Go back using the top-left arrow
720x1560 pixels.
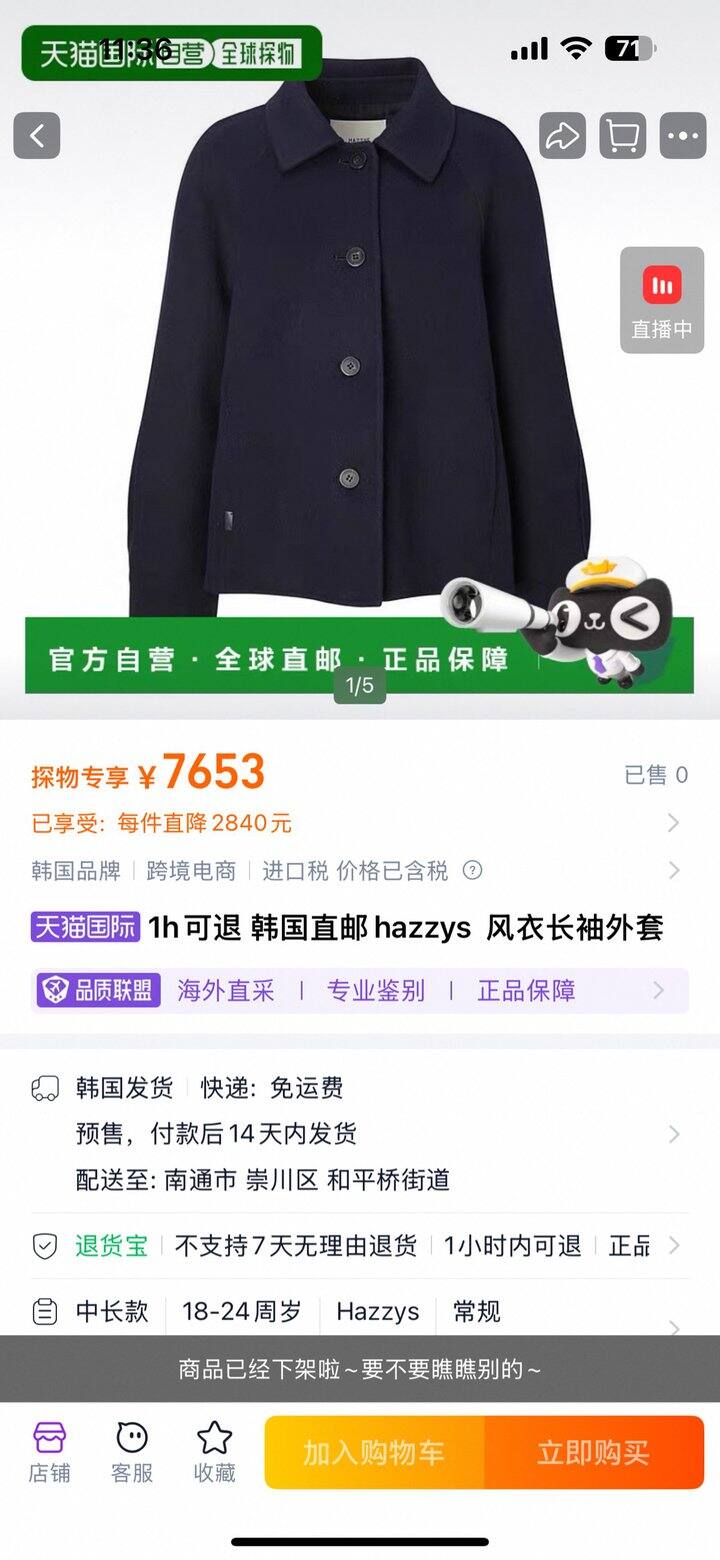coord(37,136)
